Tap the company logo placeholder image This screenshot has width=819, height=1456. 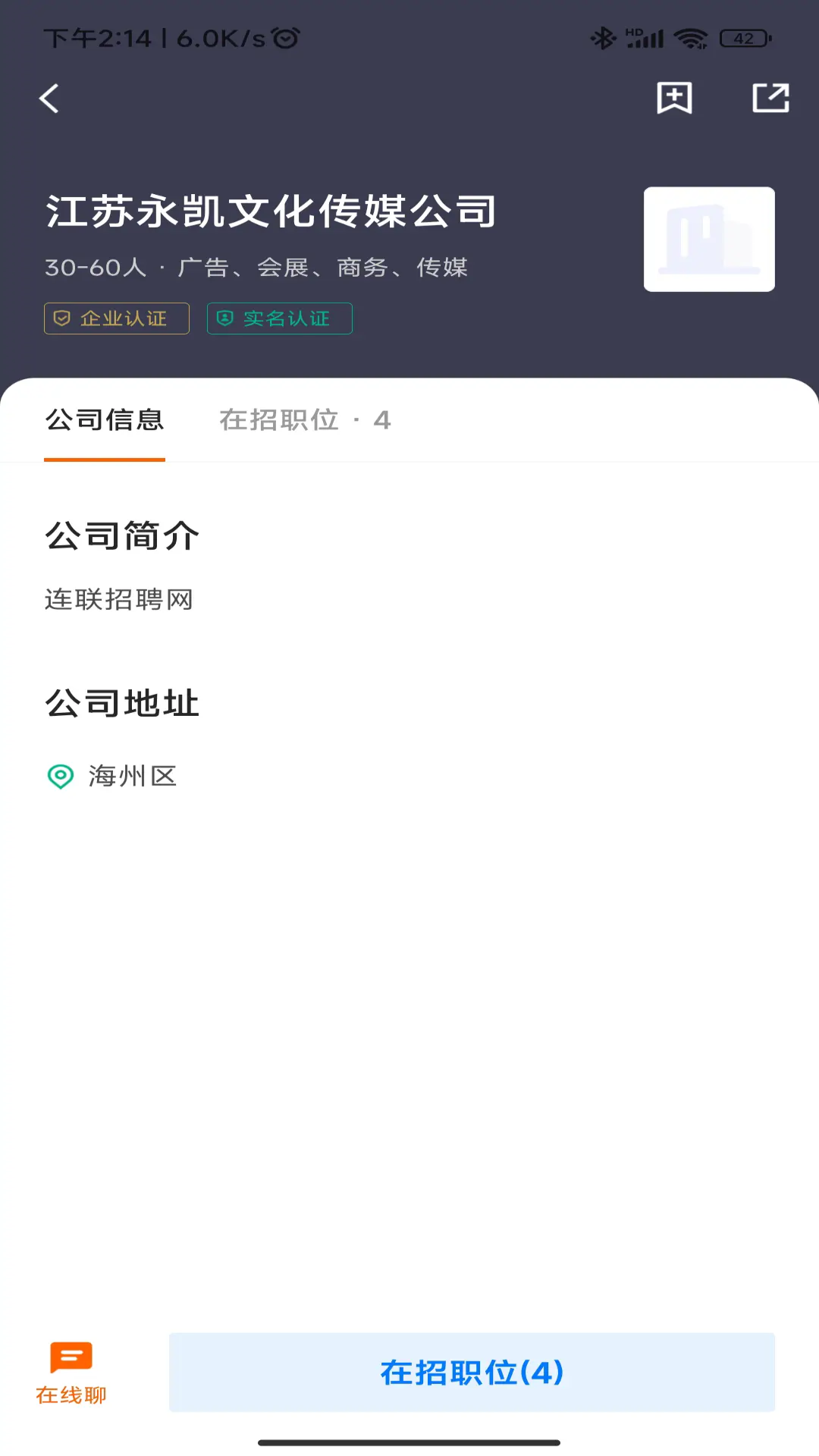pyautogui.click(x=708, y=239)
